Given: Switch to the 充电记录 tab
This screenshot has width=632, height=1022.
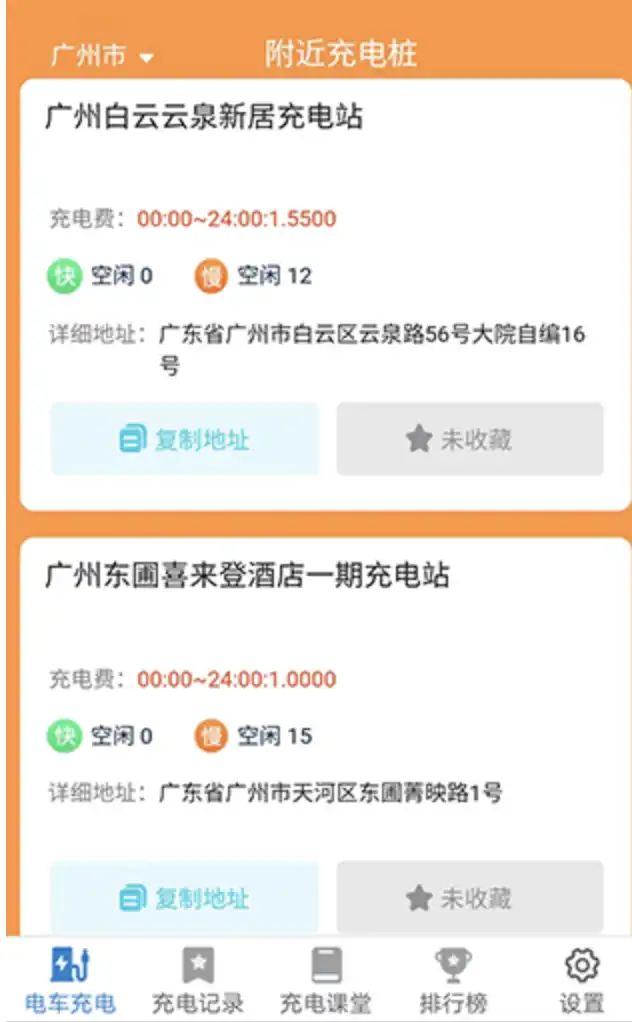Looking at the screenshot, I should tap(197, 980).
